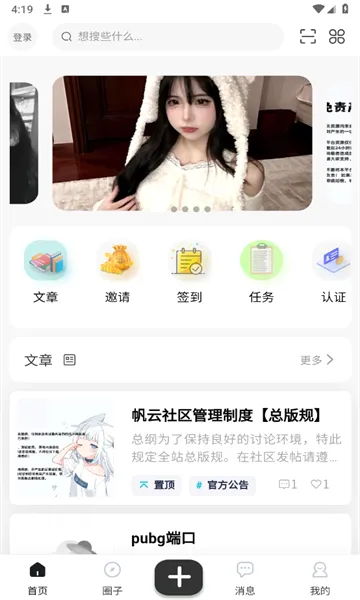This screenshot has width=360, height=600.
Task: Switch to the 我的 profile tab
Action: (320, 579)
